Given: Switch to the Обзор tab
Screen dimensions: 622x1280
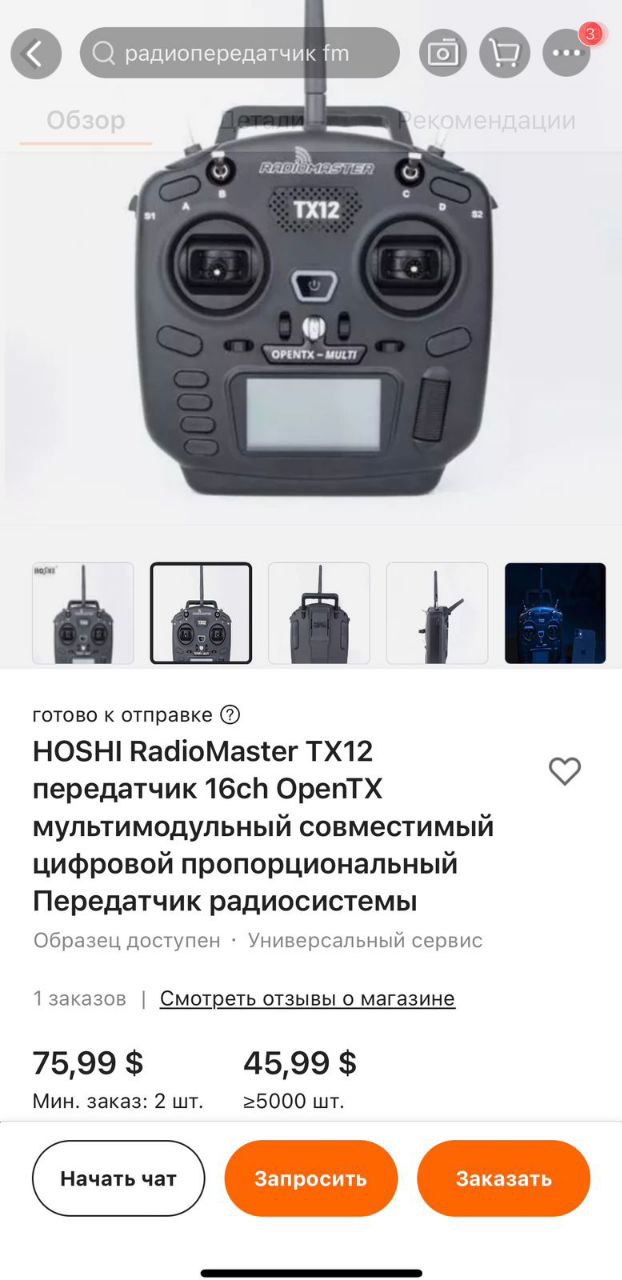Looking at the screenshot, I should click(x=86, y=121).
